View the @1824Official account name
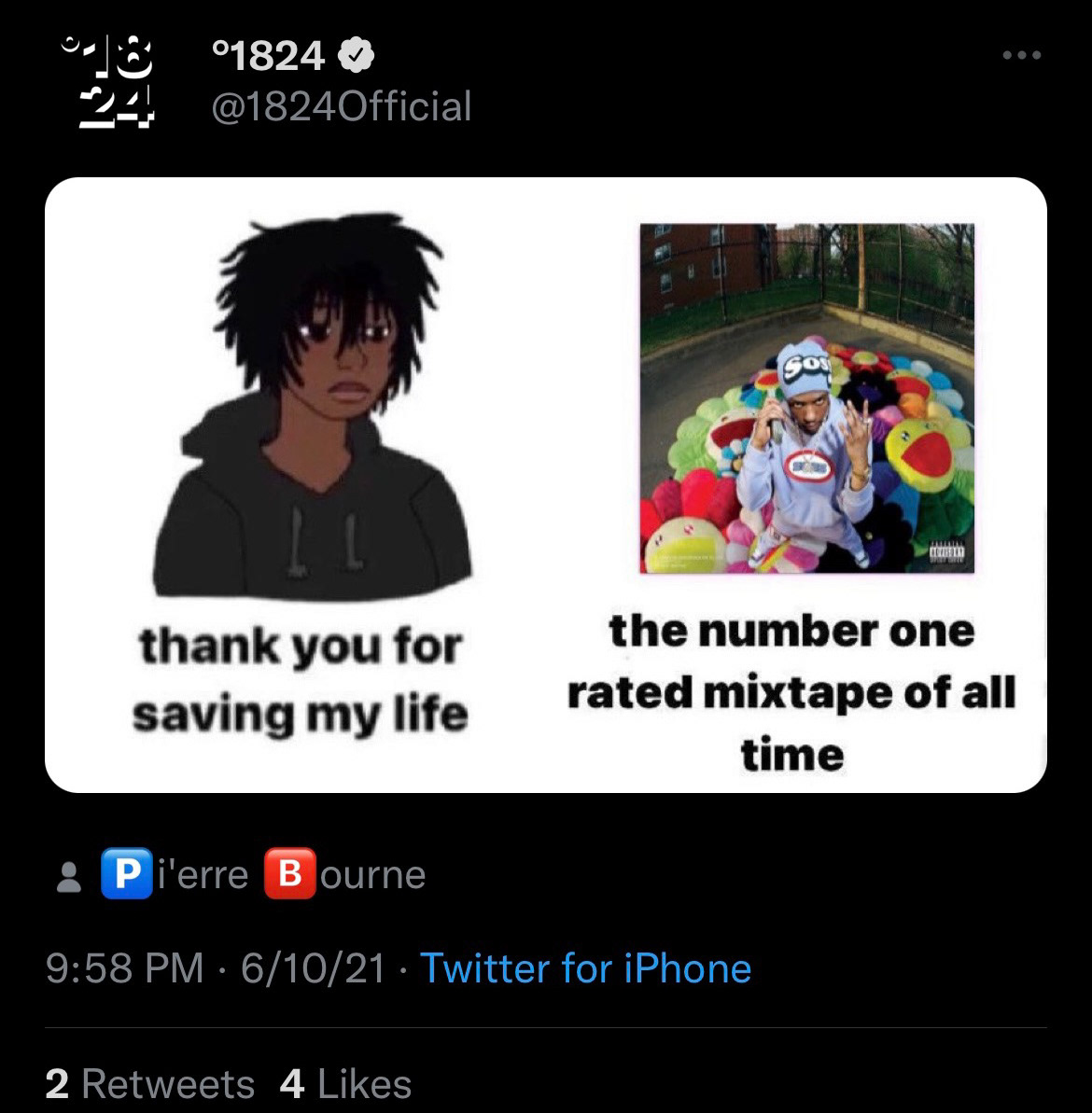Screen dimensions: 1092x1113 tap(342, 106)
